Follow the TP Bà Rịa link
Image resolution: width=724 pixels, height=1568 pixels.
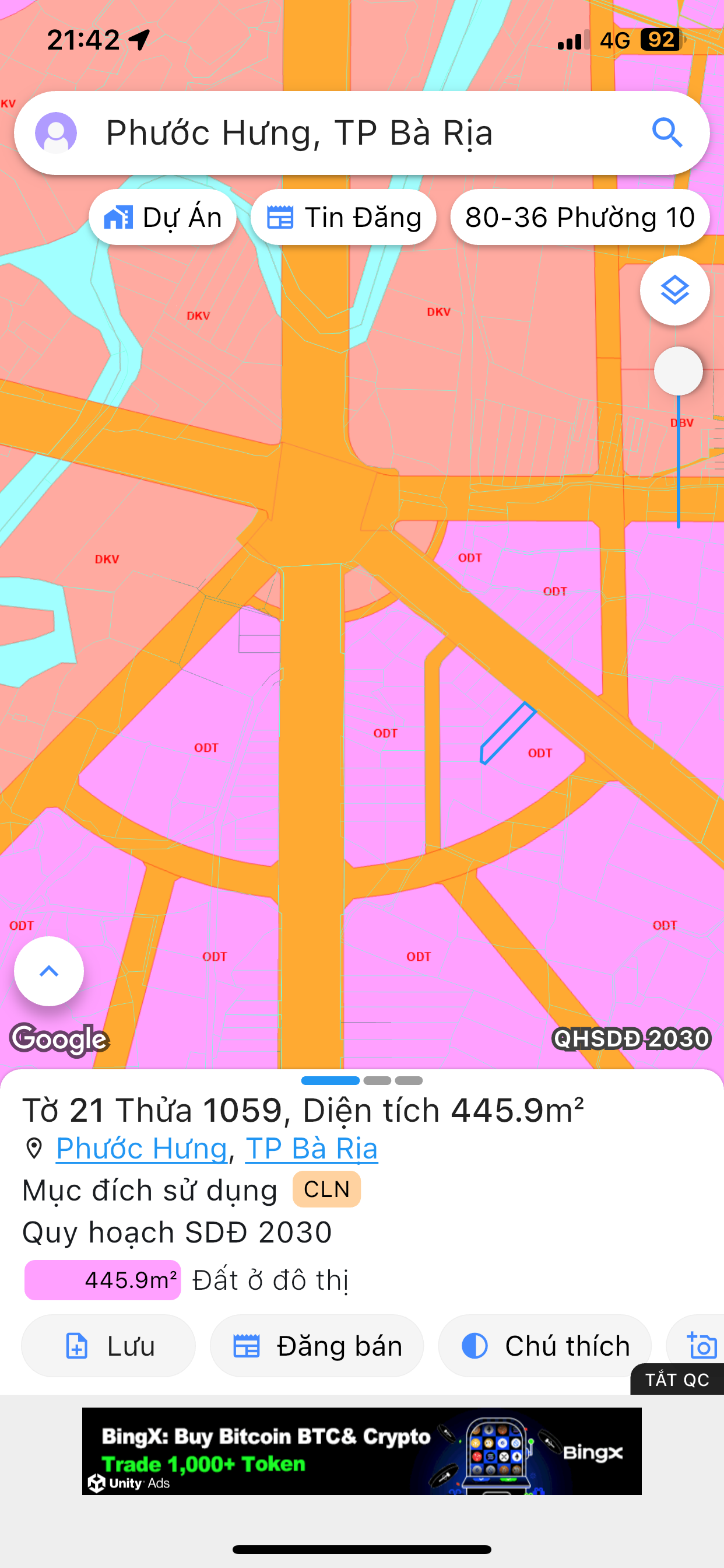(311, 1149)
